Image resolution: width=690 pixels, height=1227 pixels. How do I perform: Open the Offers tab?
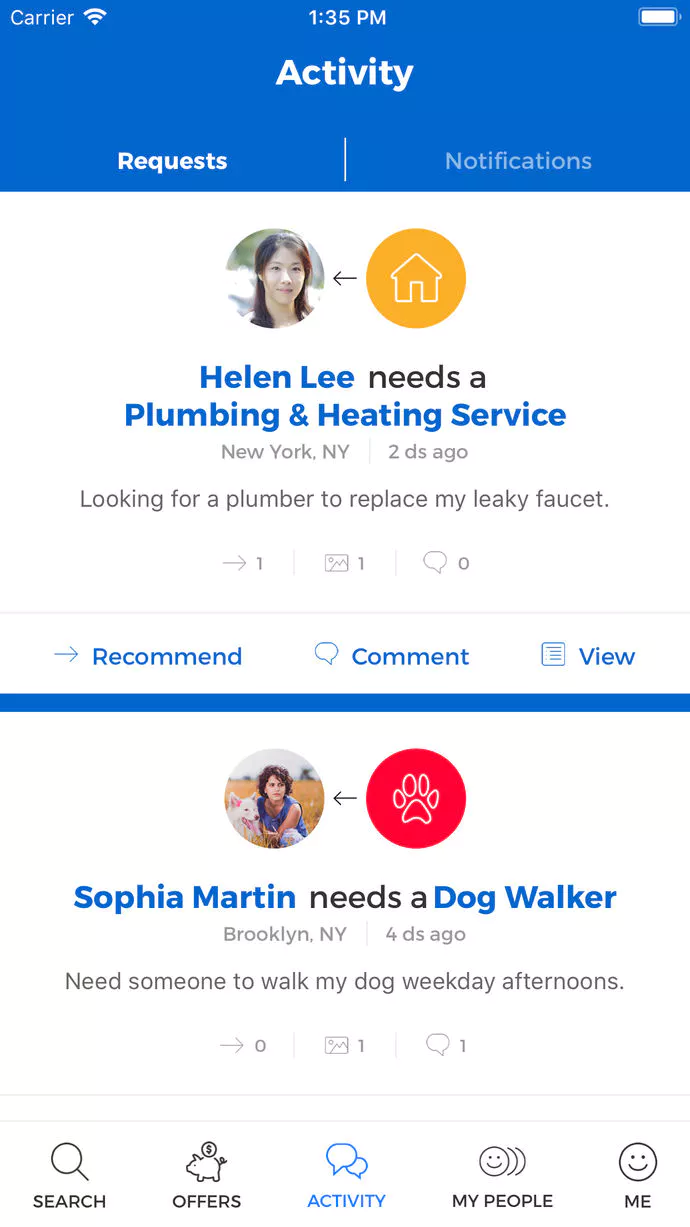(x=207, y=1176)
